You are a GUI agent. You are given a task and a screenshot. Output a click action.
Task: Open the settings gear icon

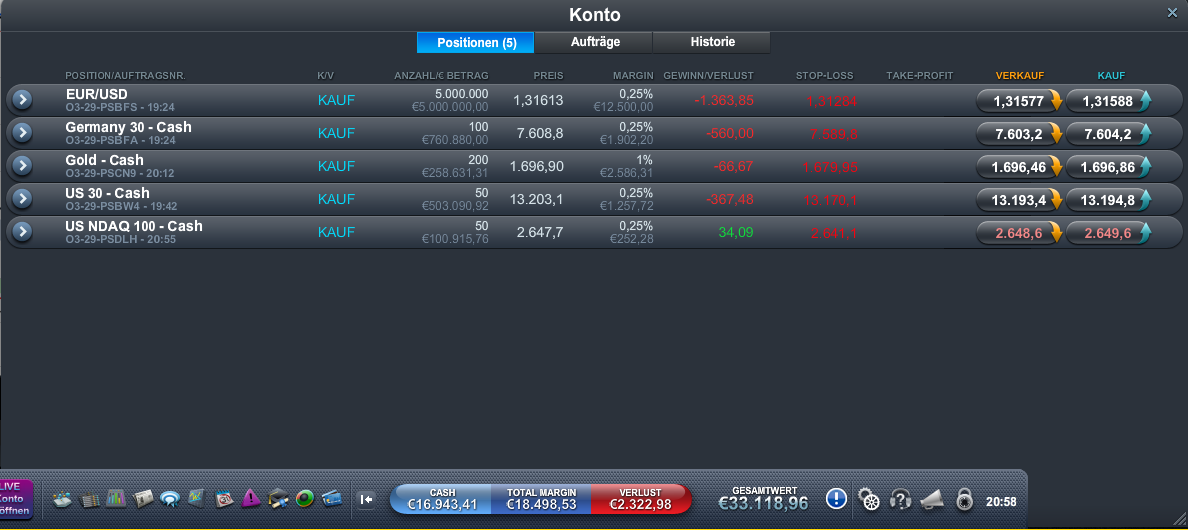tap(868, 499)
